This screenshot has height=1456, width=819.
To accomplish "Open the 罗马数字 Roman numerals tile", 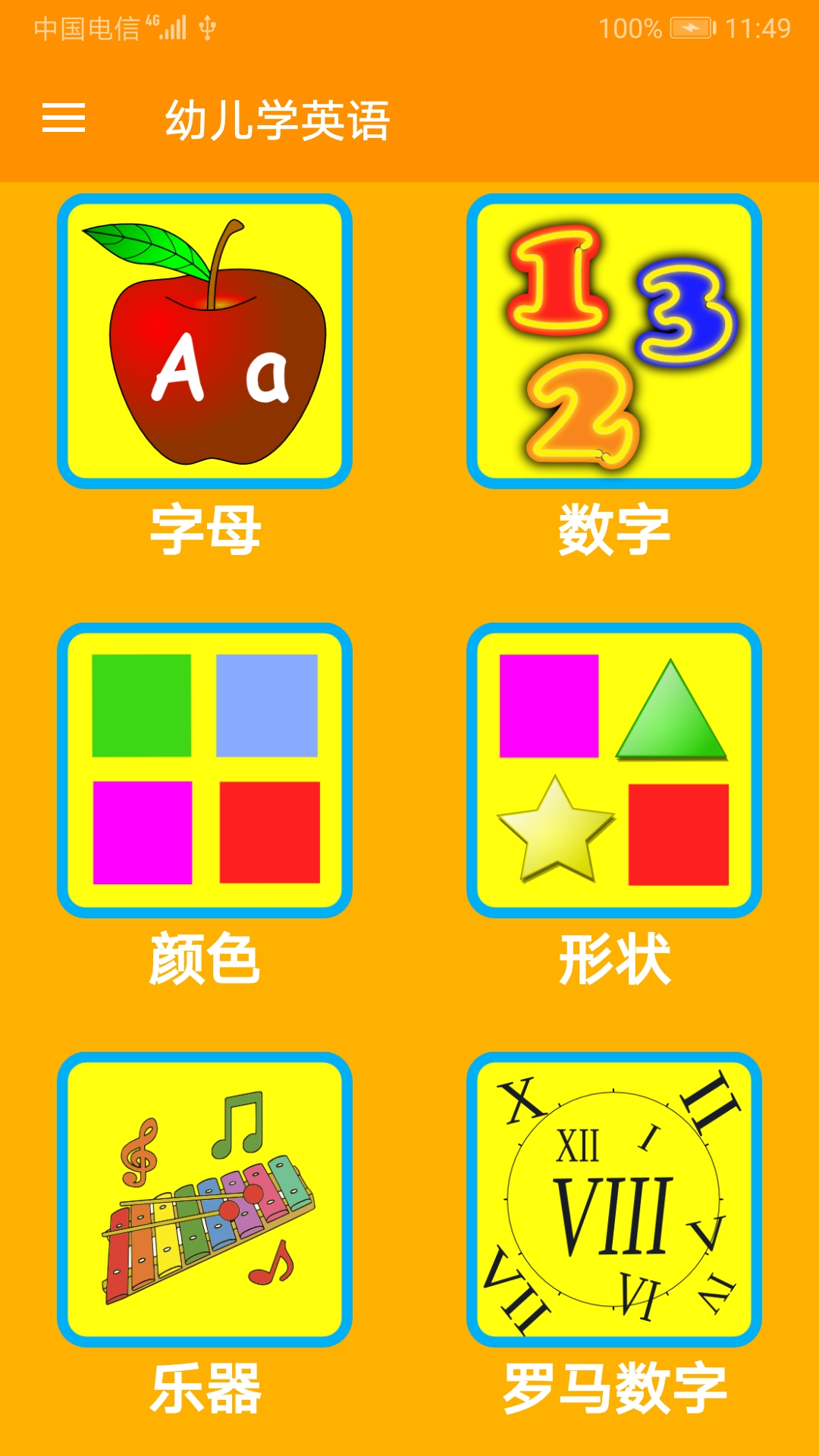I will tap(614, 1198).
